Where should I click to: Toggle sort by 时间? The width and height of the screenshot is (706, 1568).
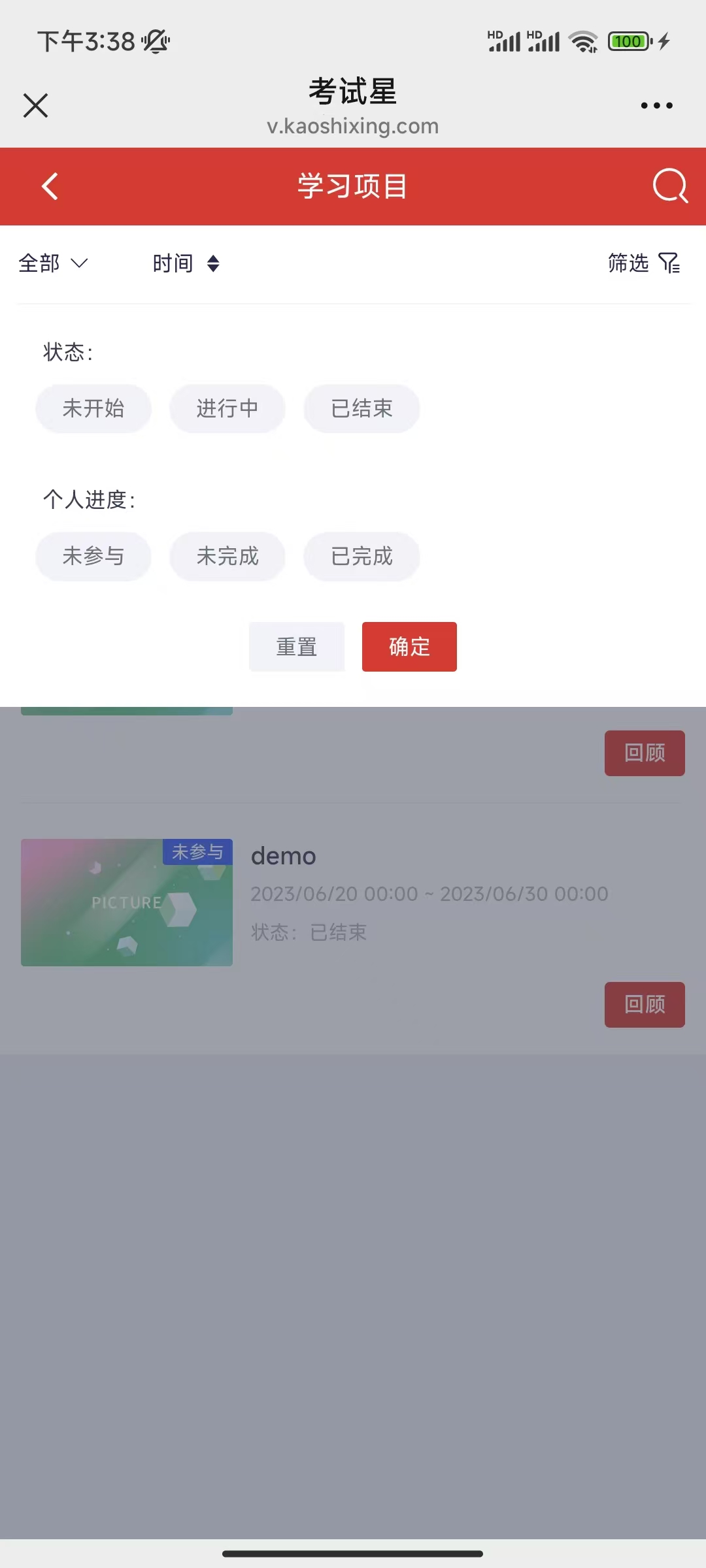coord(186,263)
